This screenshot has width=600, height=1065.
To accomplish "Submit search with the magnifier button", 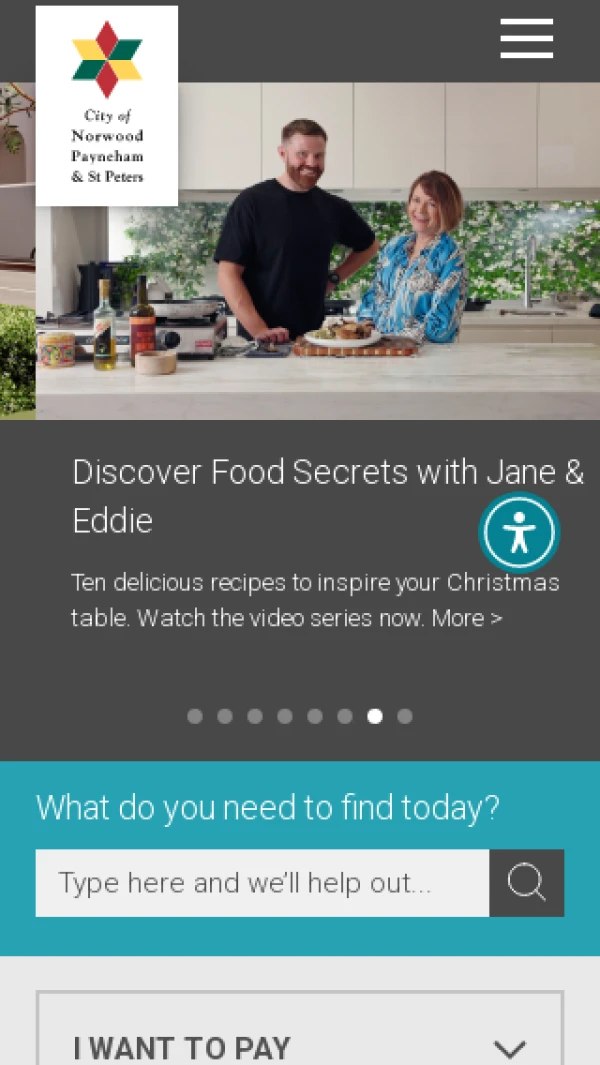I will [526, 883].
